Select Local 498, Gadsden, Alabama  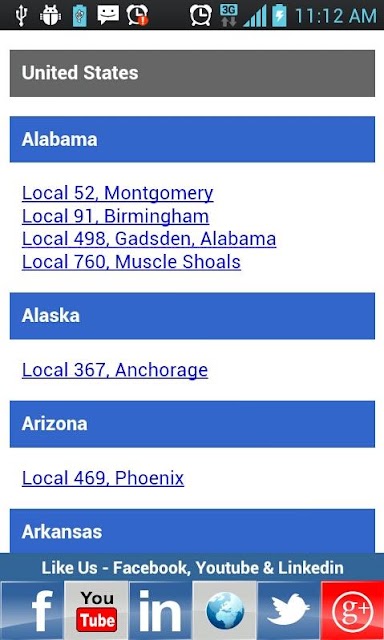(149, 239)
